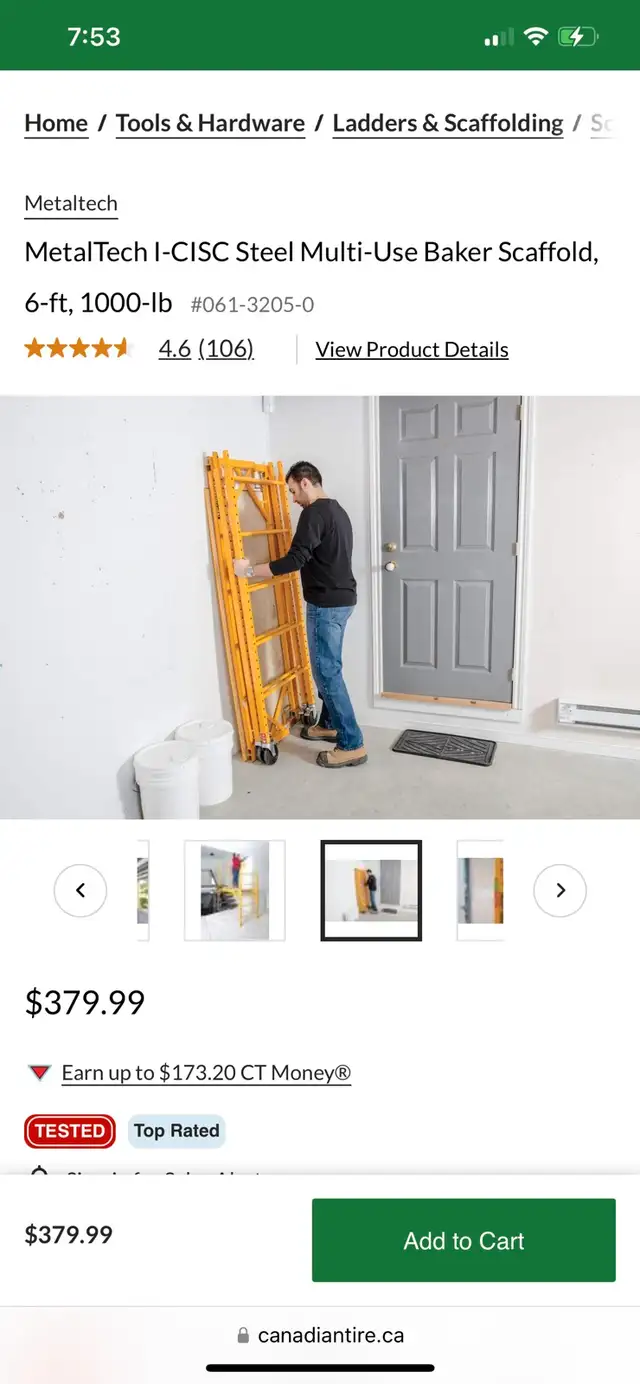Add the scaffold to cart
This screenshot has width=640, height=1384.
coord(464,1240)
